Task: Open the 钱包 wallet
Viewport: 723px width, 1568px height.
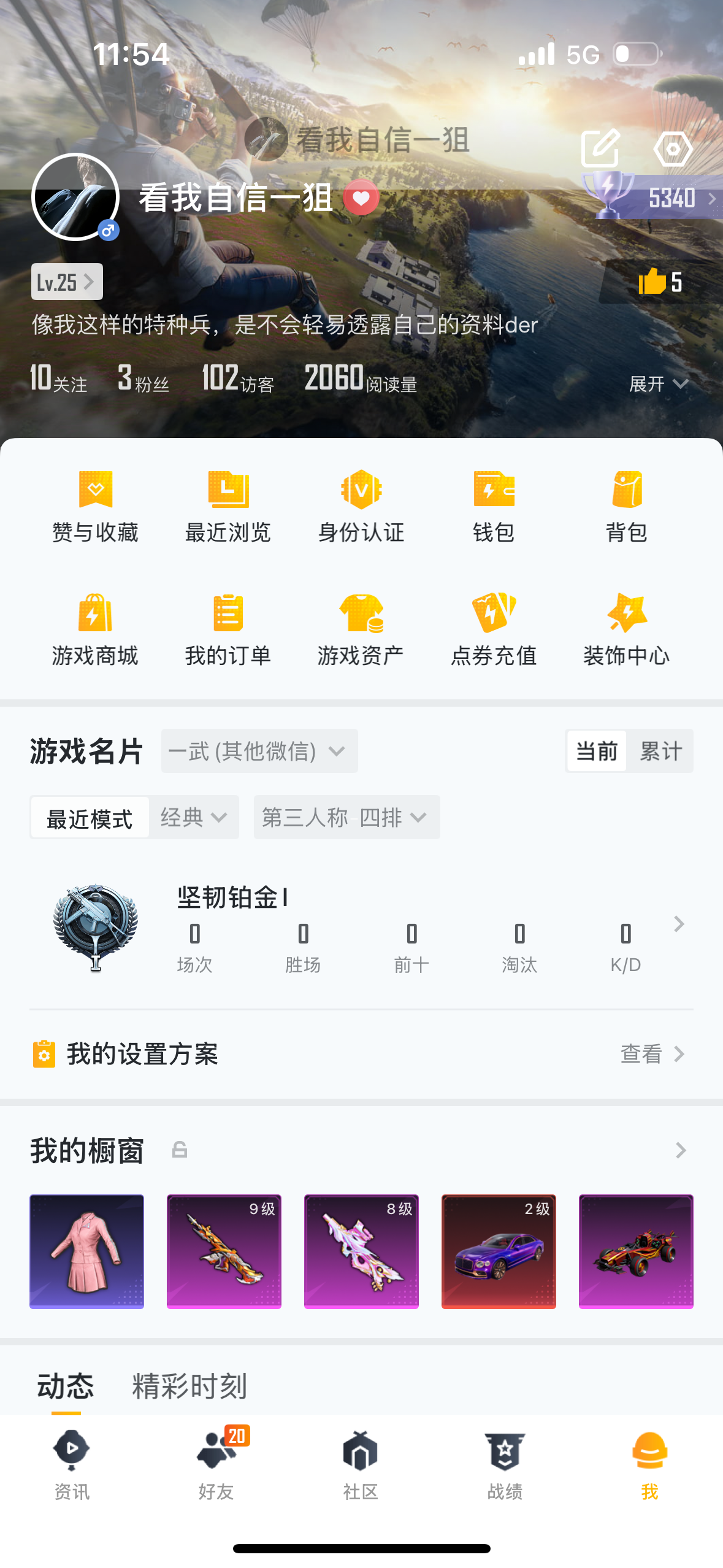Action: tap(494, 507)
